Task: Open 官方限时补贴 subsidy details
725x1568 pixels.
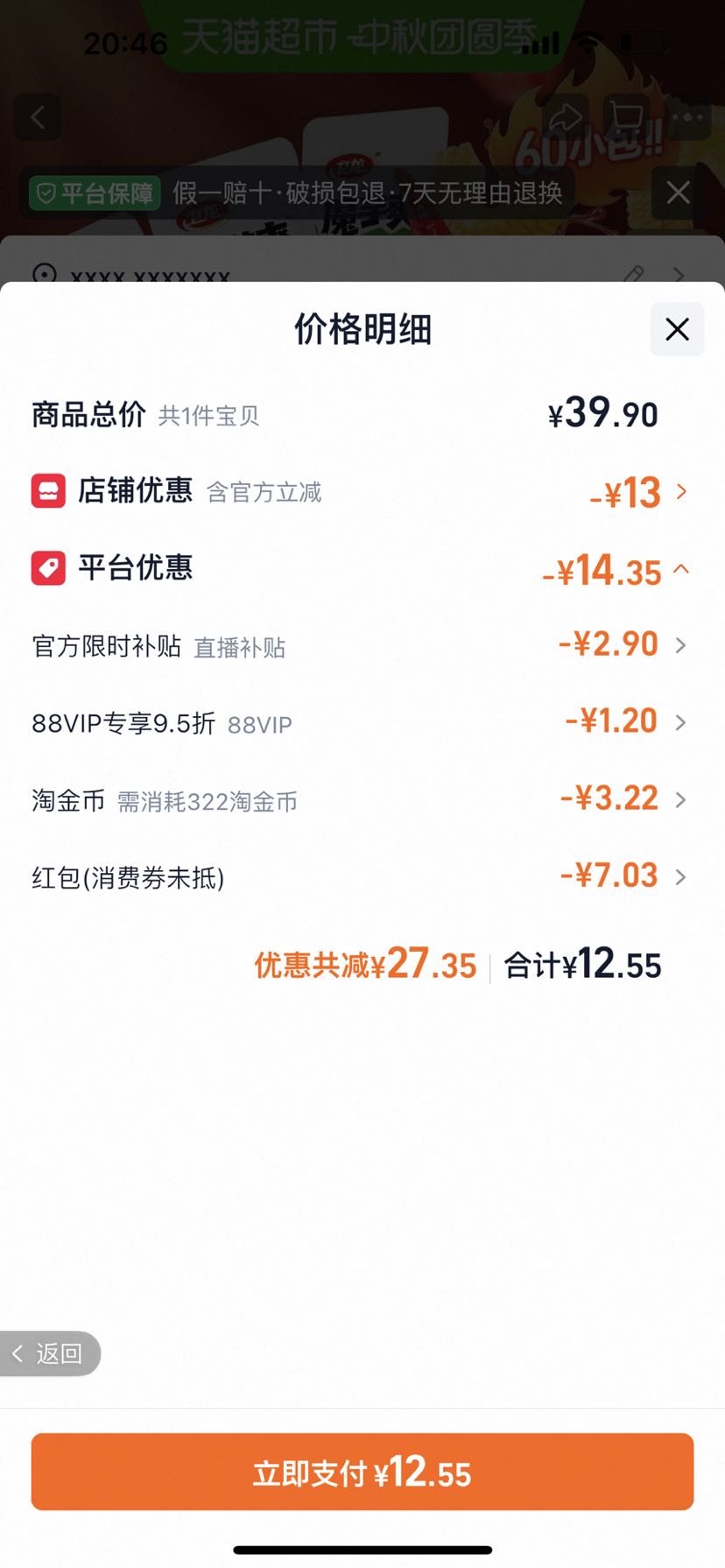Action: (362, 646)
